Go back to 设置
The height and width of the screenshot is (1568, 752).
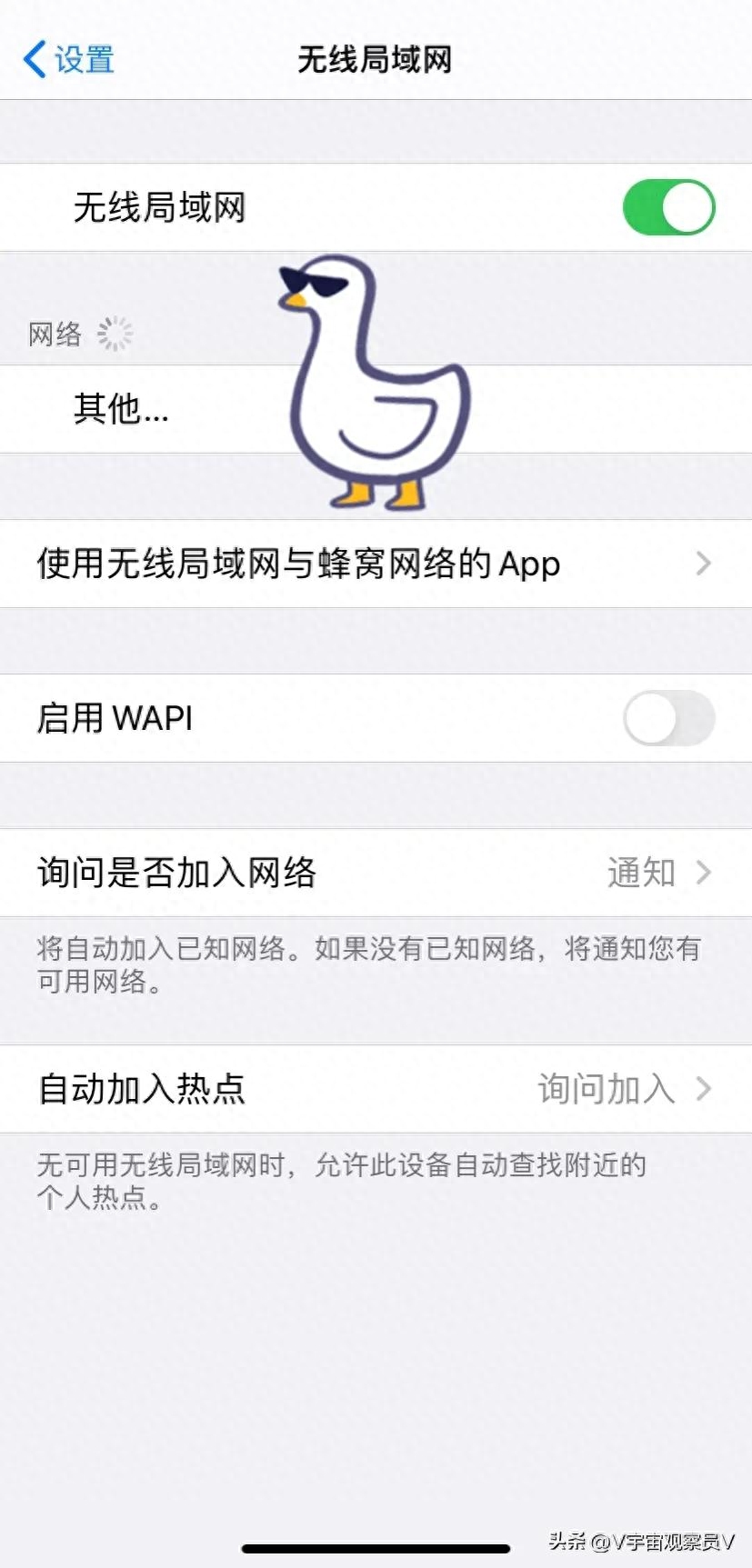69,60
